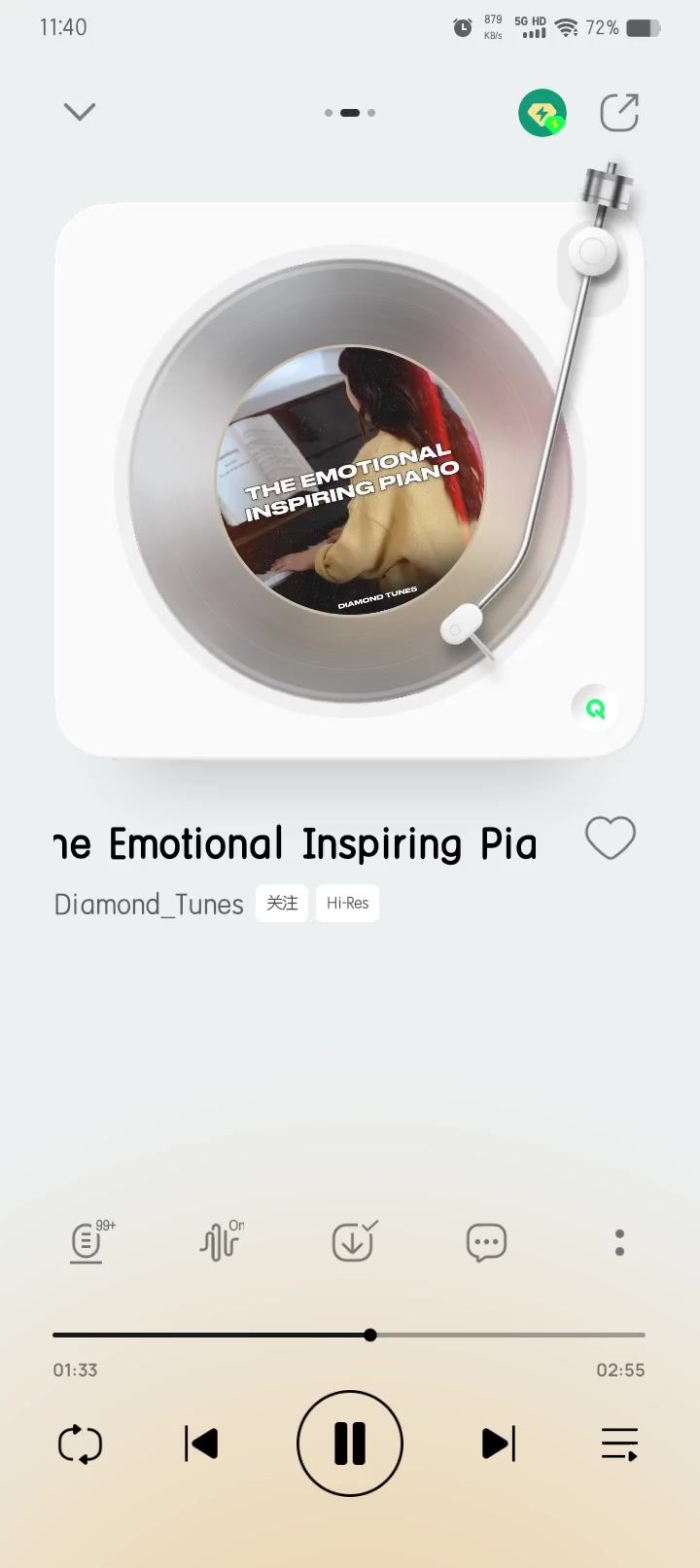Screen dimensions: 700x1568
Task: Open the three-dot more options menu
Action: (x=619, y=1242)
